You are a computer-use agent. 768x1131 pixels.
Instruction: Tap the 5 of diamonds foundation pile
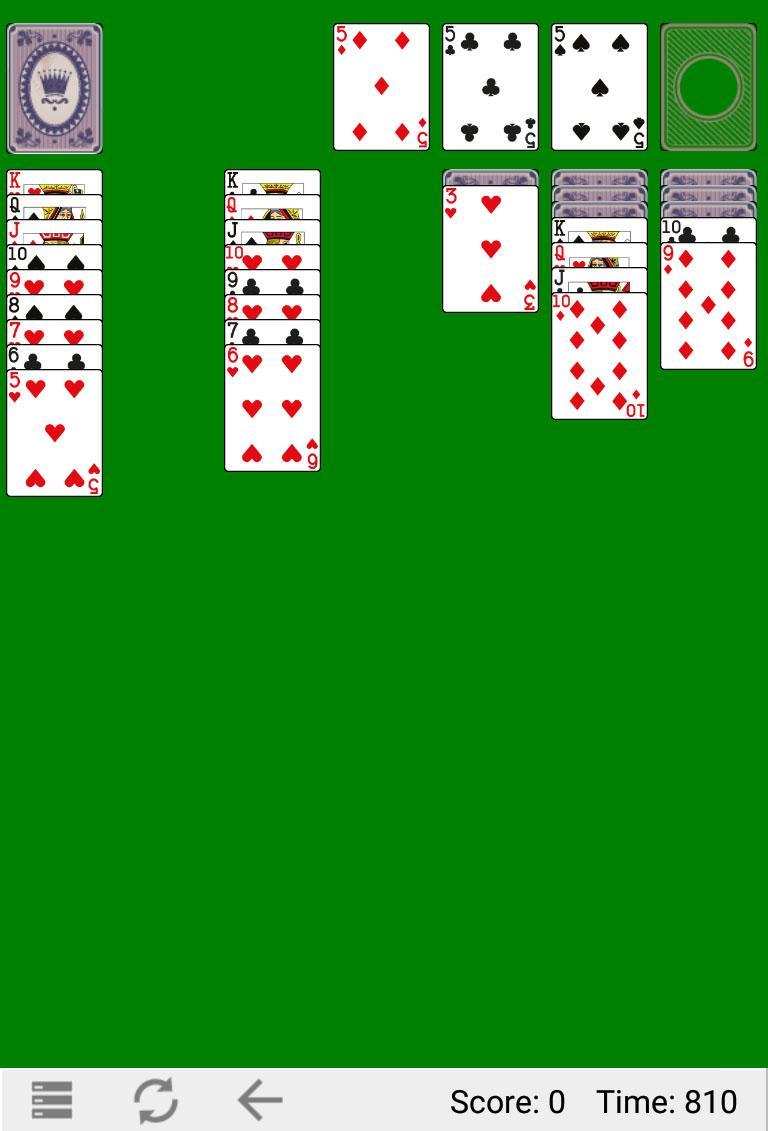(x=381, y=87)
